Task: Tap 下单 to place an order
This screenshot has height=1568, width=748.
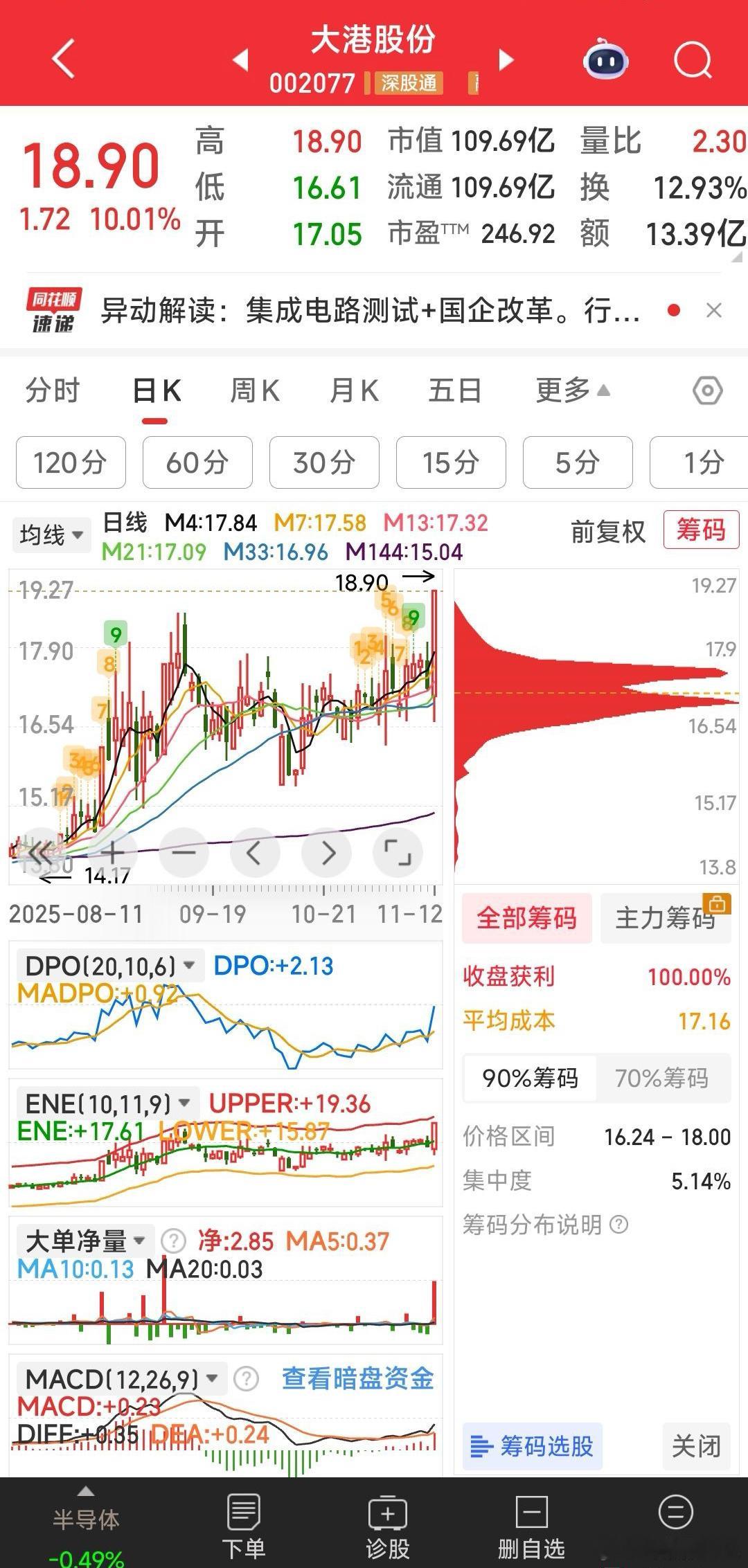Action: tap(243, 1526)
